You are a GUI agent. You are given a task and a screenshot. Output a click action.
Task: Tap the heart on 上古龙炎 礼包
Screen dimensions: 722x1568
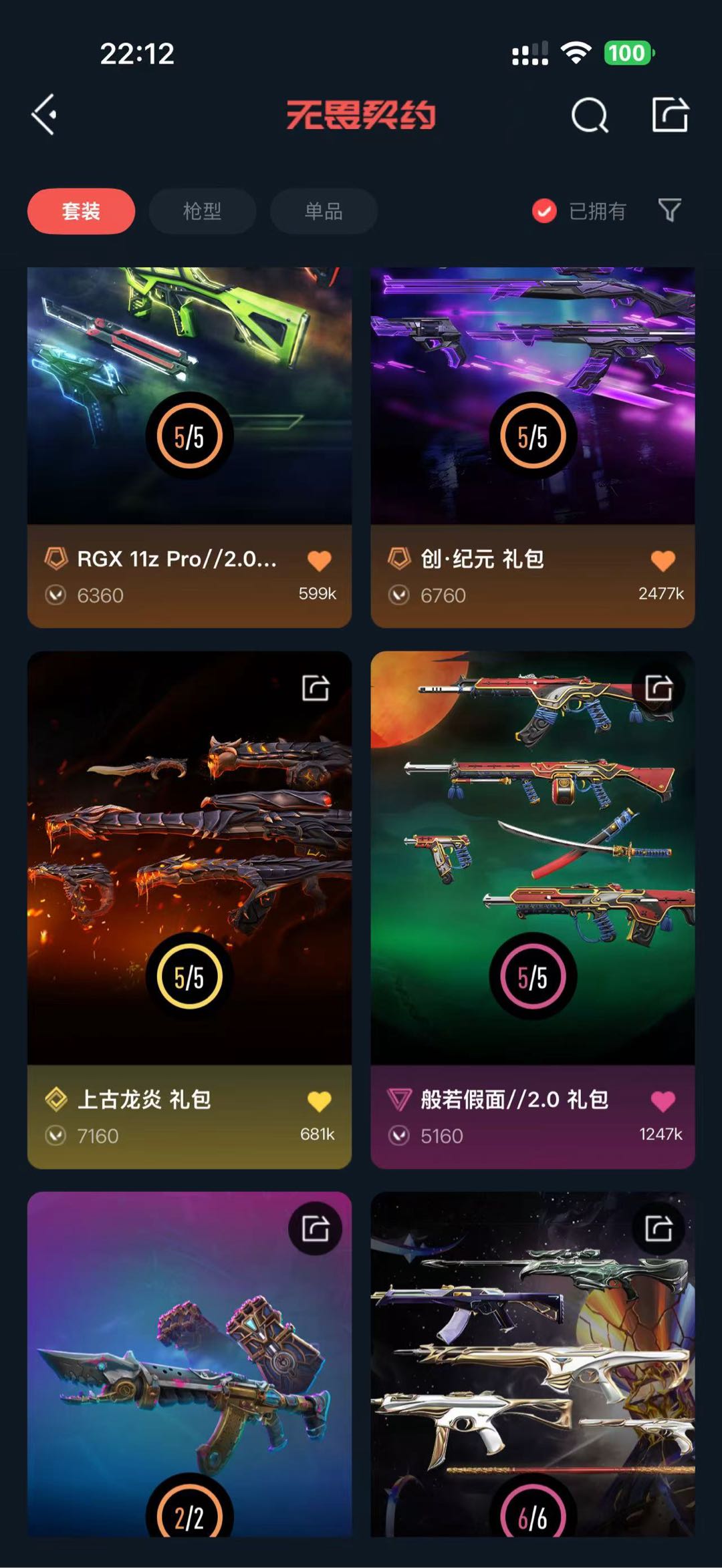(x=320, y=1101)
